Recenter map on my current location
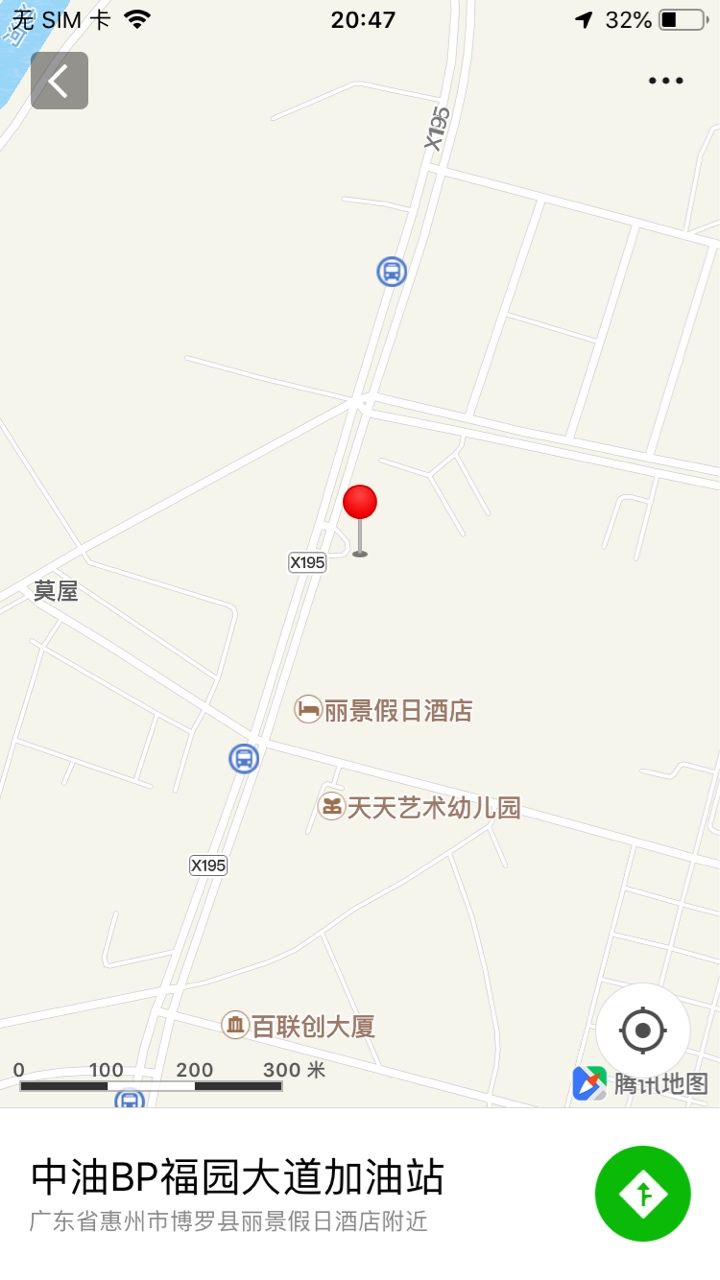720x1280 pixels. coord(642,1030)
